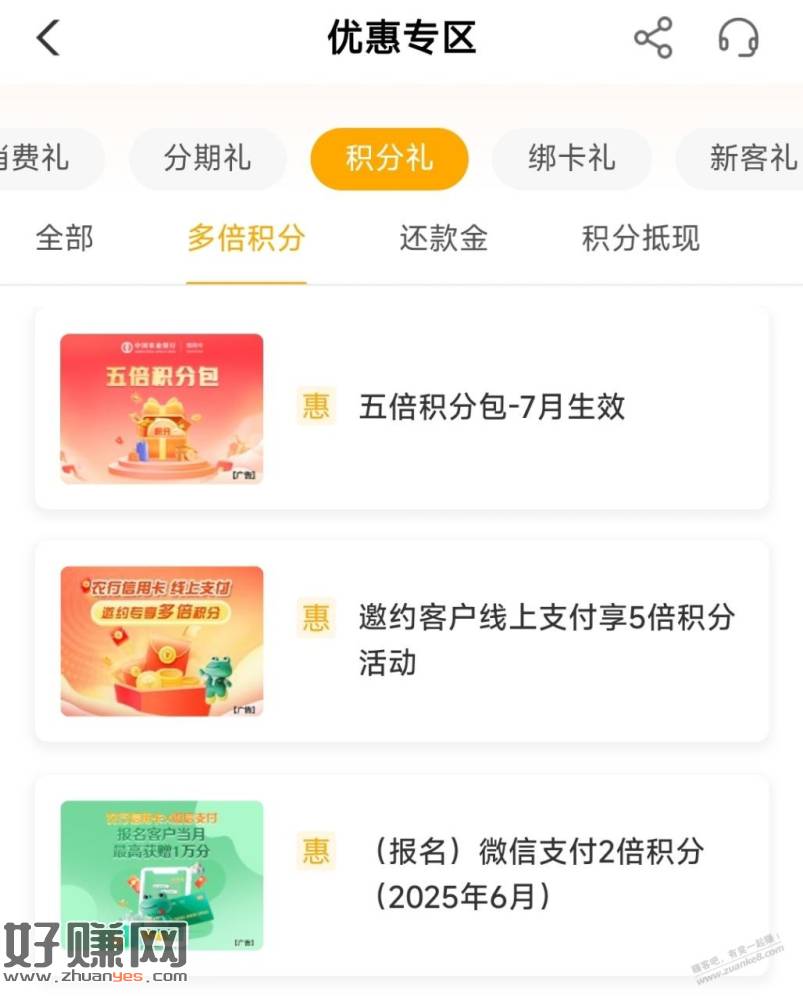Choose the 绑卡礼 chip

[x=571, y=159]
